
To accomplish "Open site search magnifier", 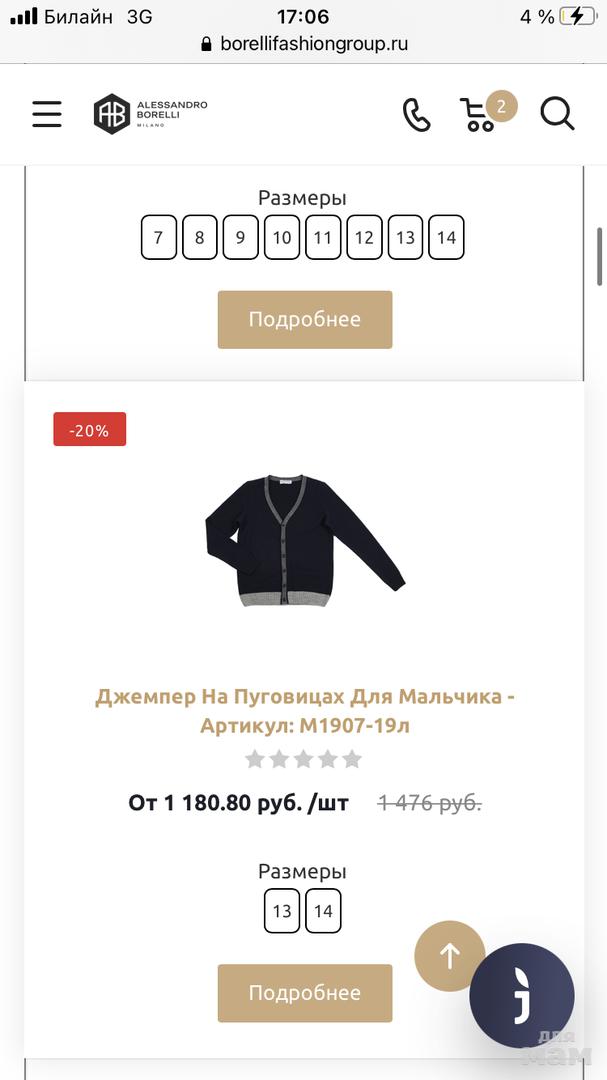I will coord(557,114).
